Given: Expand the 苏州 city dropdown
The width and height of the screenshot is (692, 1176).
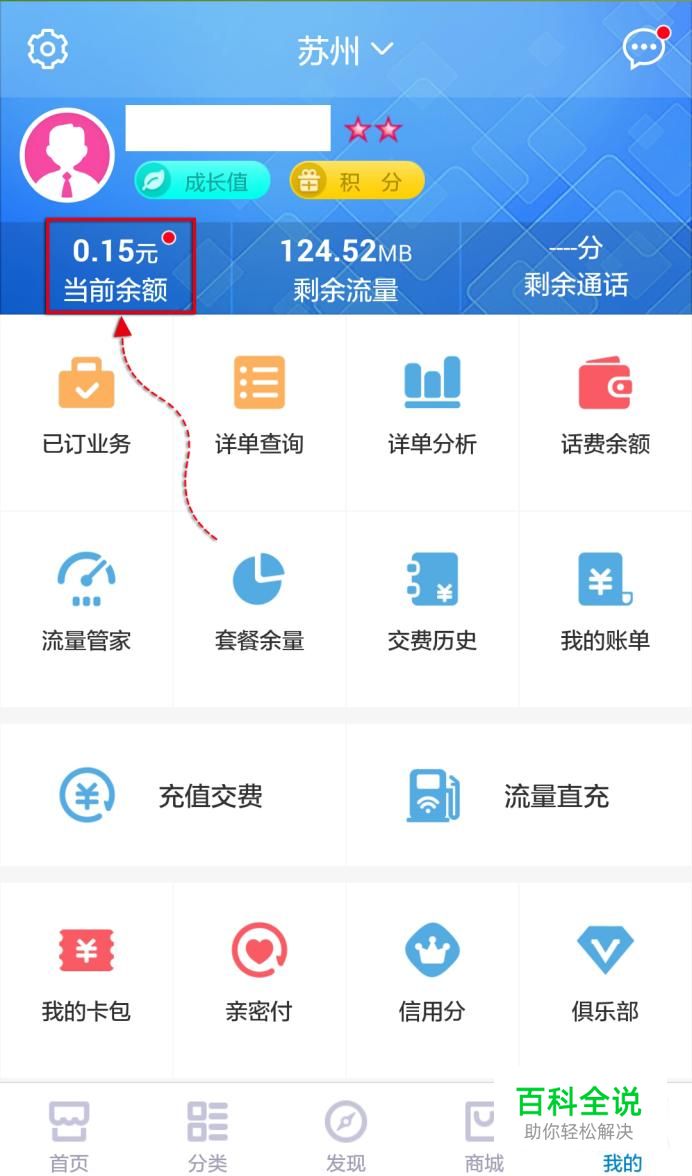Looking at the screenshot, I should 345,51.
